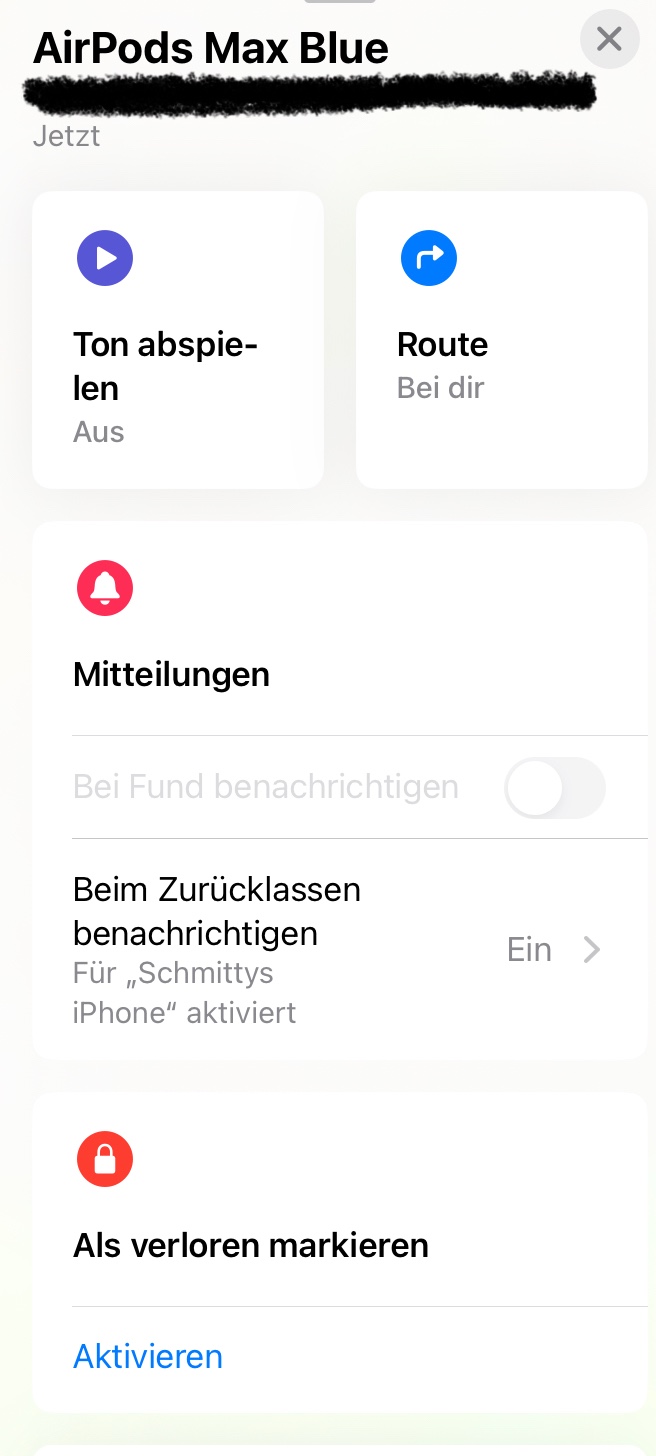
Task: Tap Aktivieren to mark as lost
Action: [x=148, y=1357]
